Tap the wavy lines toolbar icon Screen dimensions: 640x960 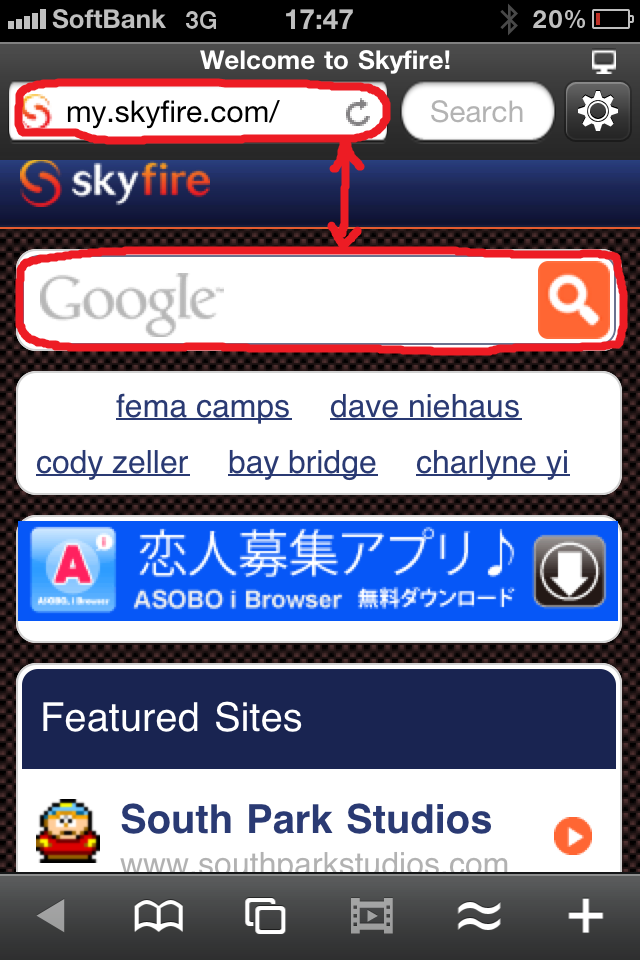coord(479,916)
